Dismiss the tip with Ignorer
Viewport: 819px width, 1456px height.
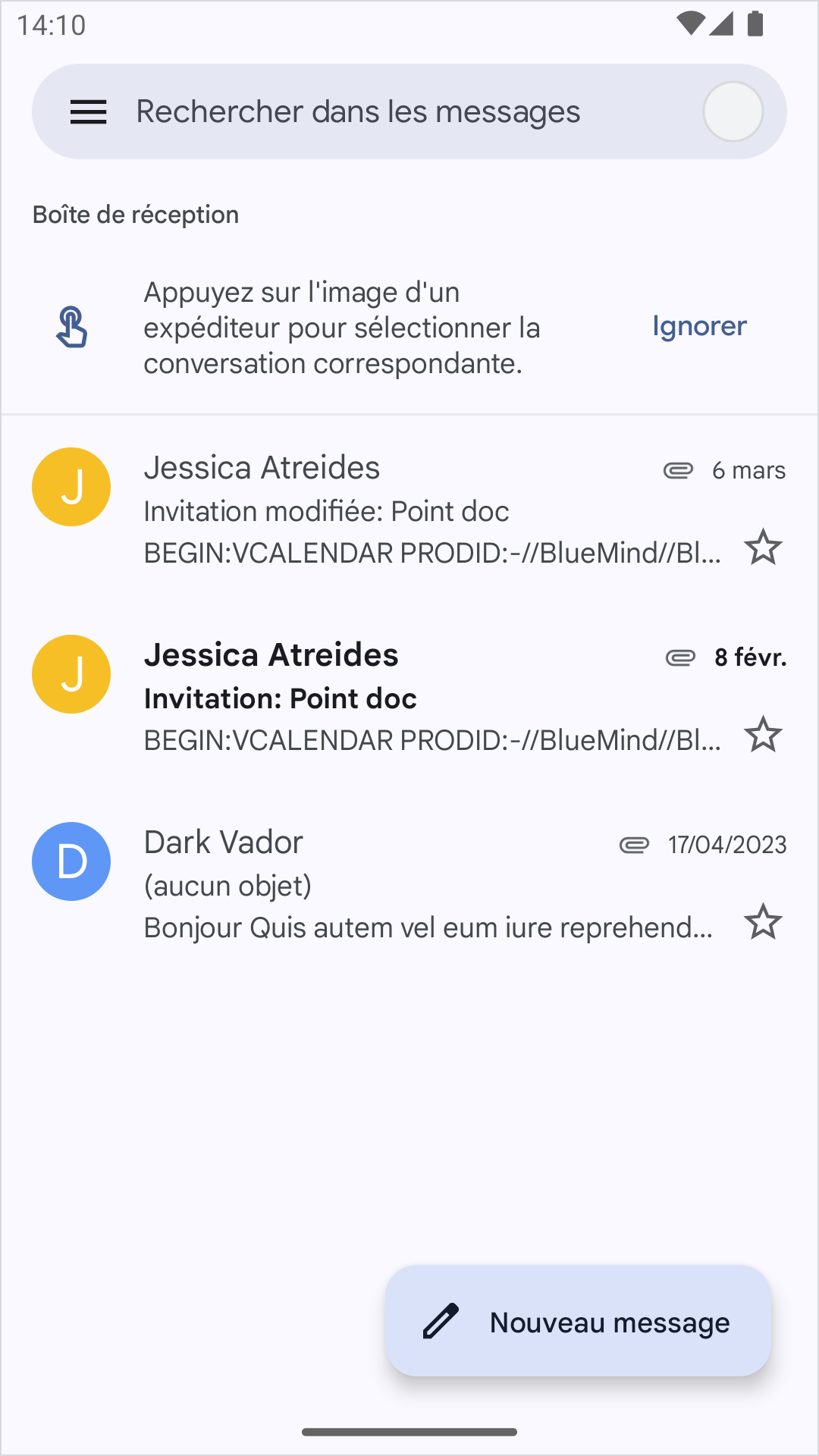(x=699, y=326)
